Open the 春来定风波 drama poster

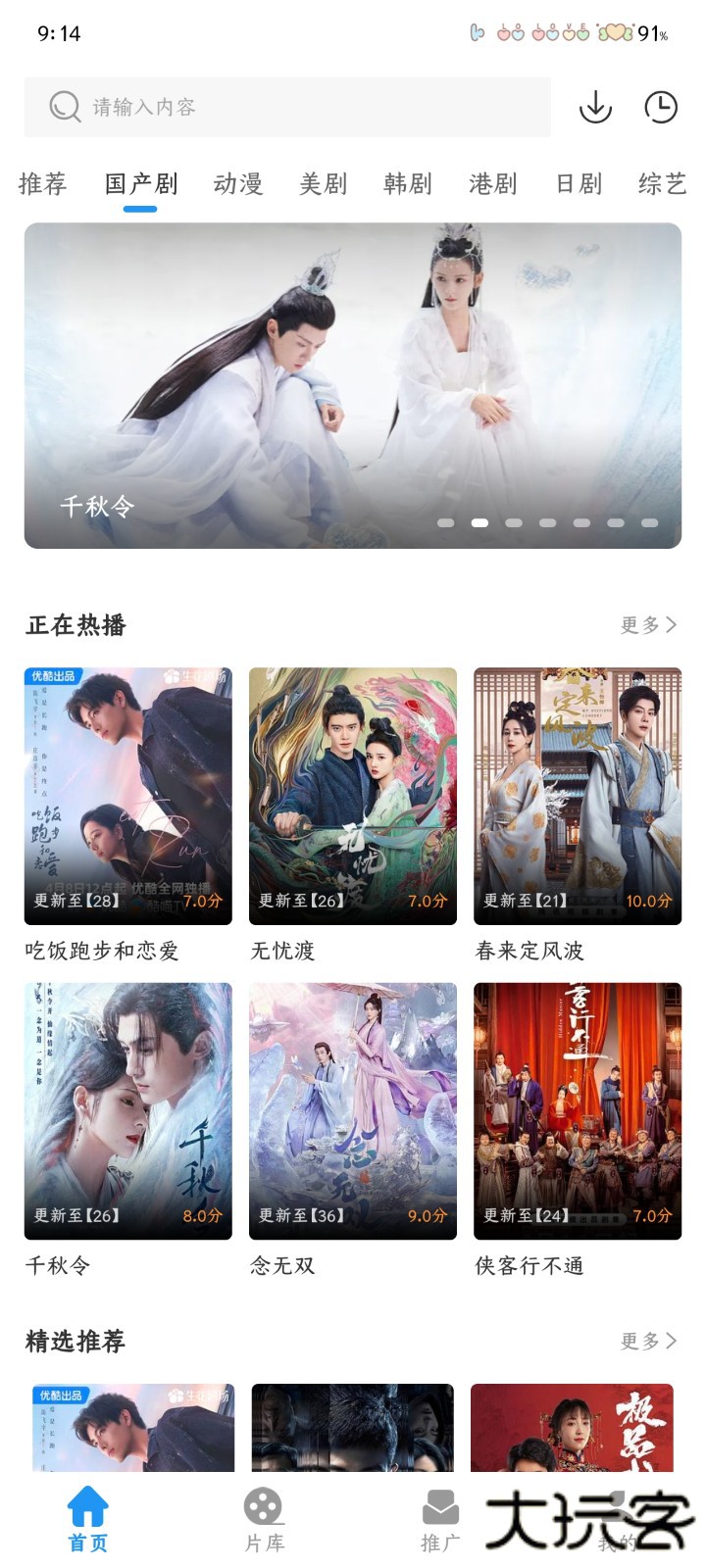point(576,794)
